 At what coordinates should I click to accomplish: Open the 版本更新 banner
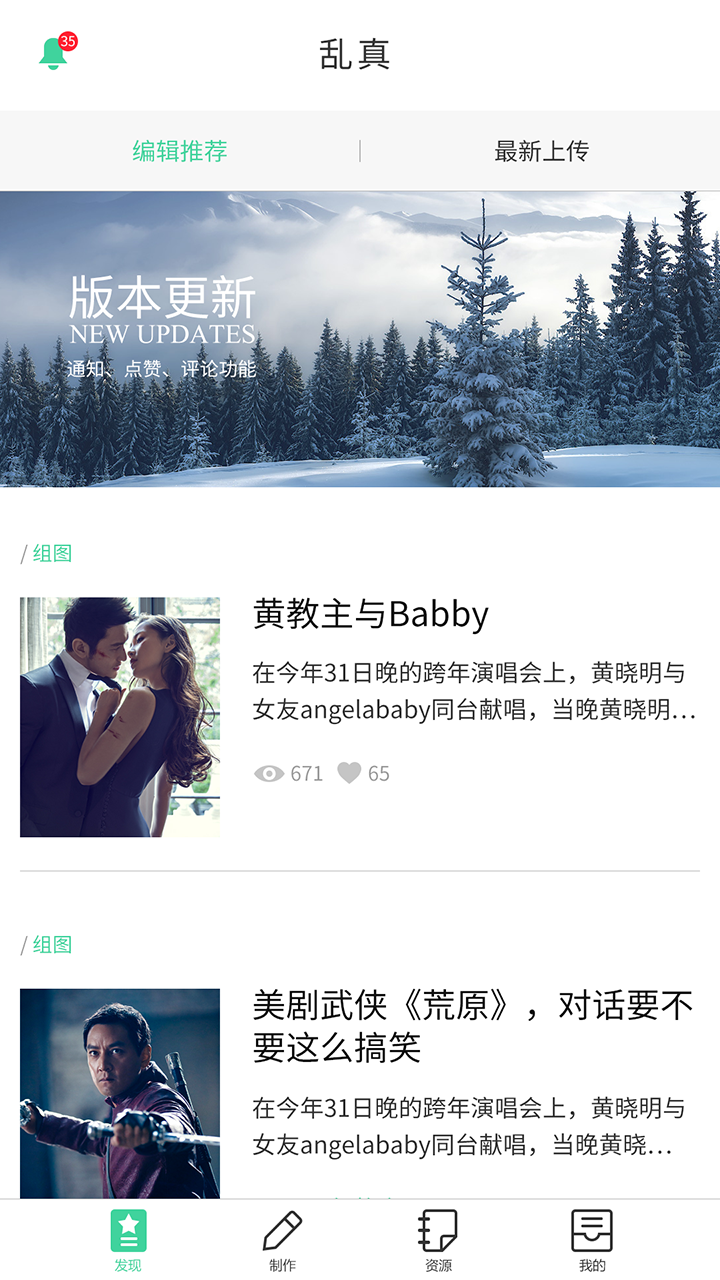tap(360, 339)
